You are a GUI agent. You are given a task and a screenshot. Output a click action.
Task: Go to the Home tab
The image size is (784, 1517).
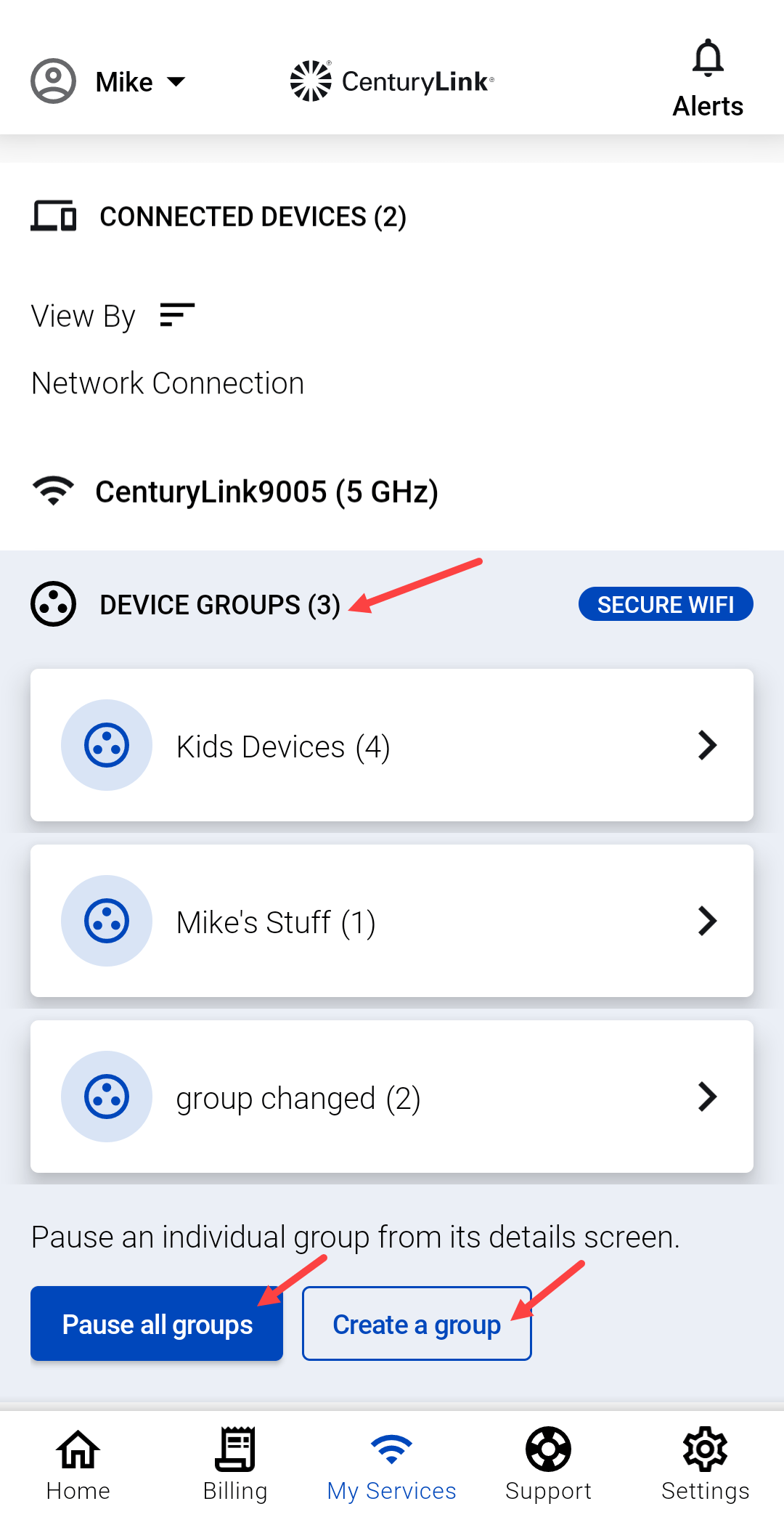(x=78, y=1463)
